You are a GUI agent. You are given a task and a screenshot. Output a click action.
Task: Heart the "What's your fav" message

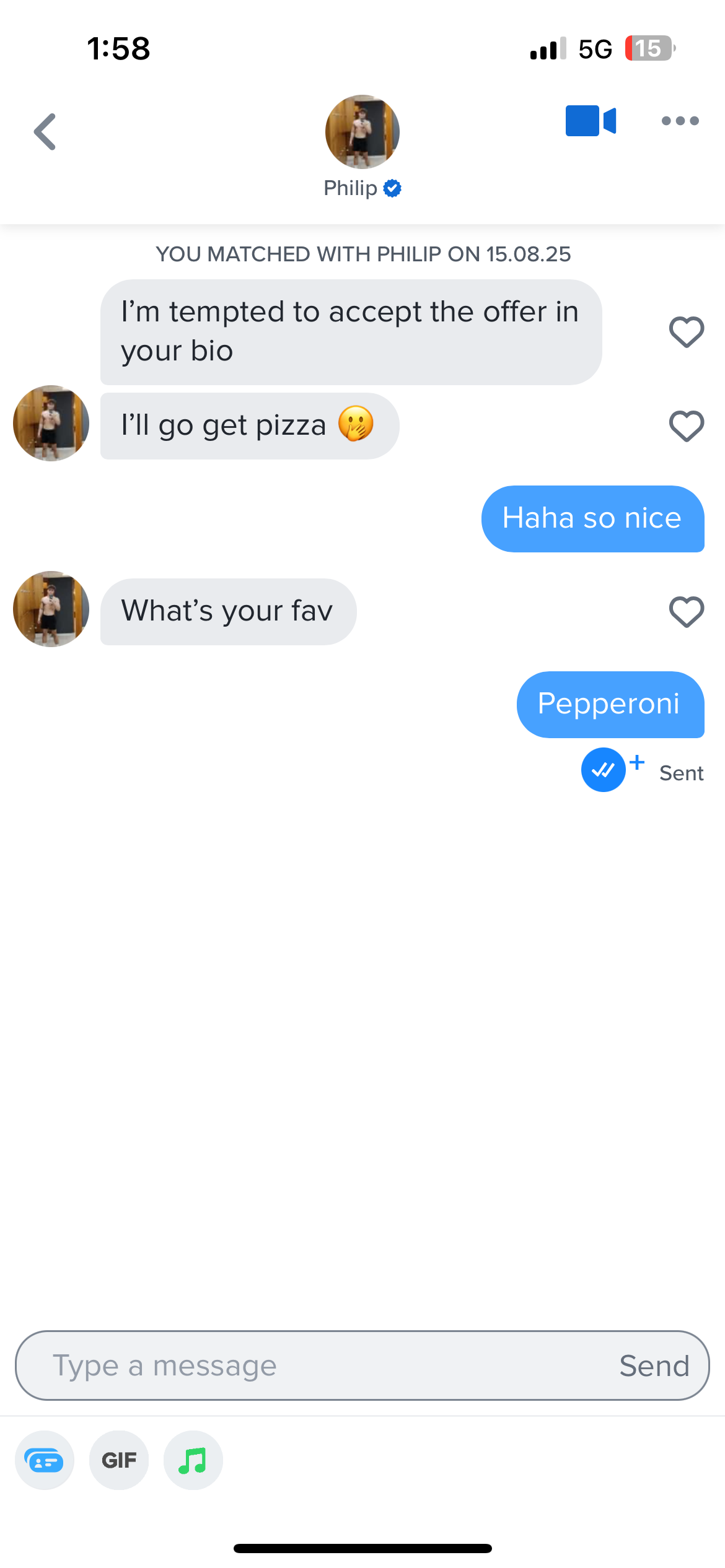687,612
